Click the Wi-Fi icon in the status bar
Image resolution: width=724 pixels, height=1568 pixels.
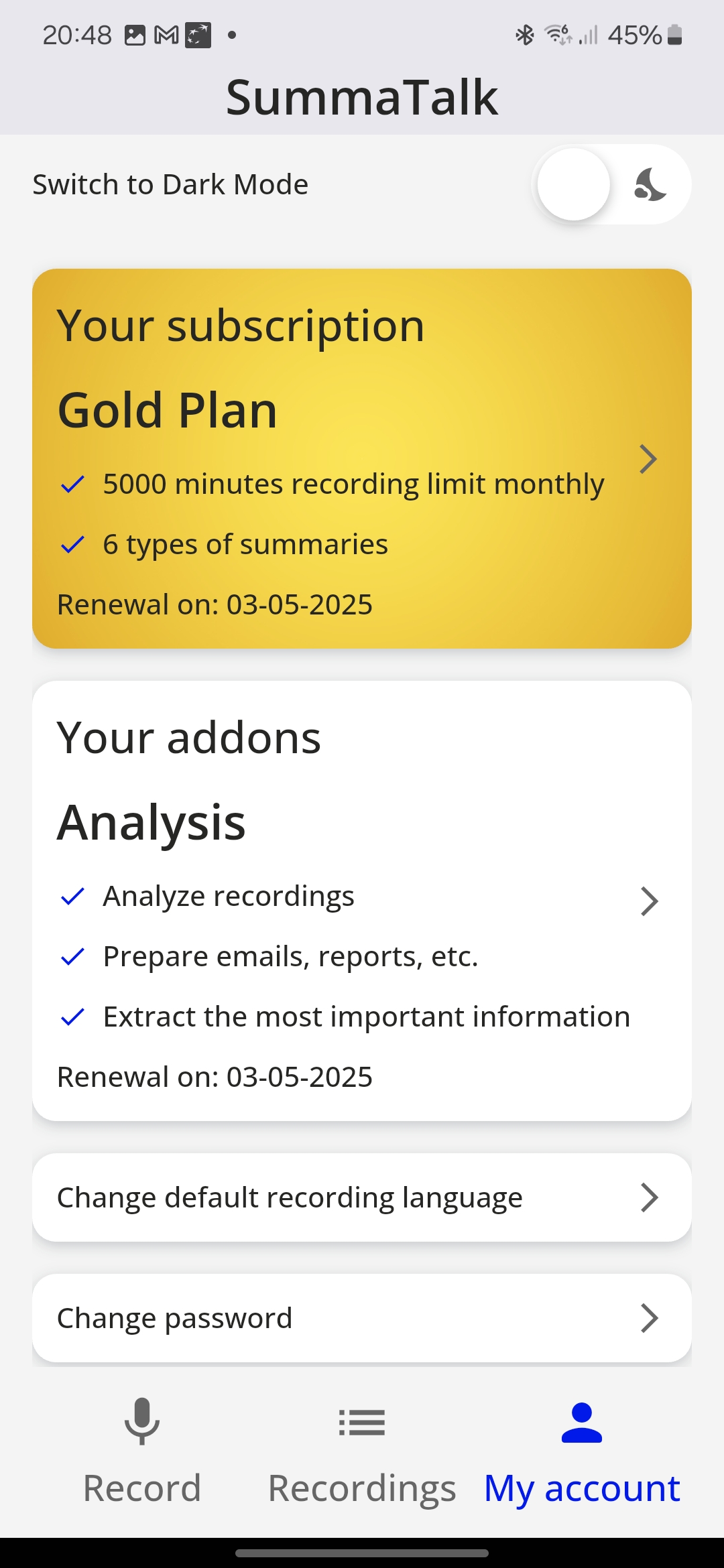[558, 34]
